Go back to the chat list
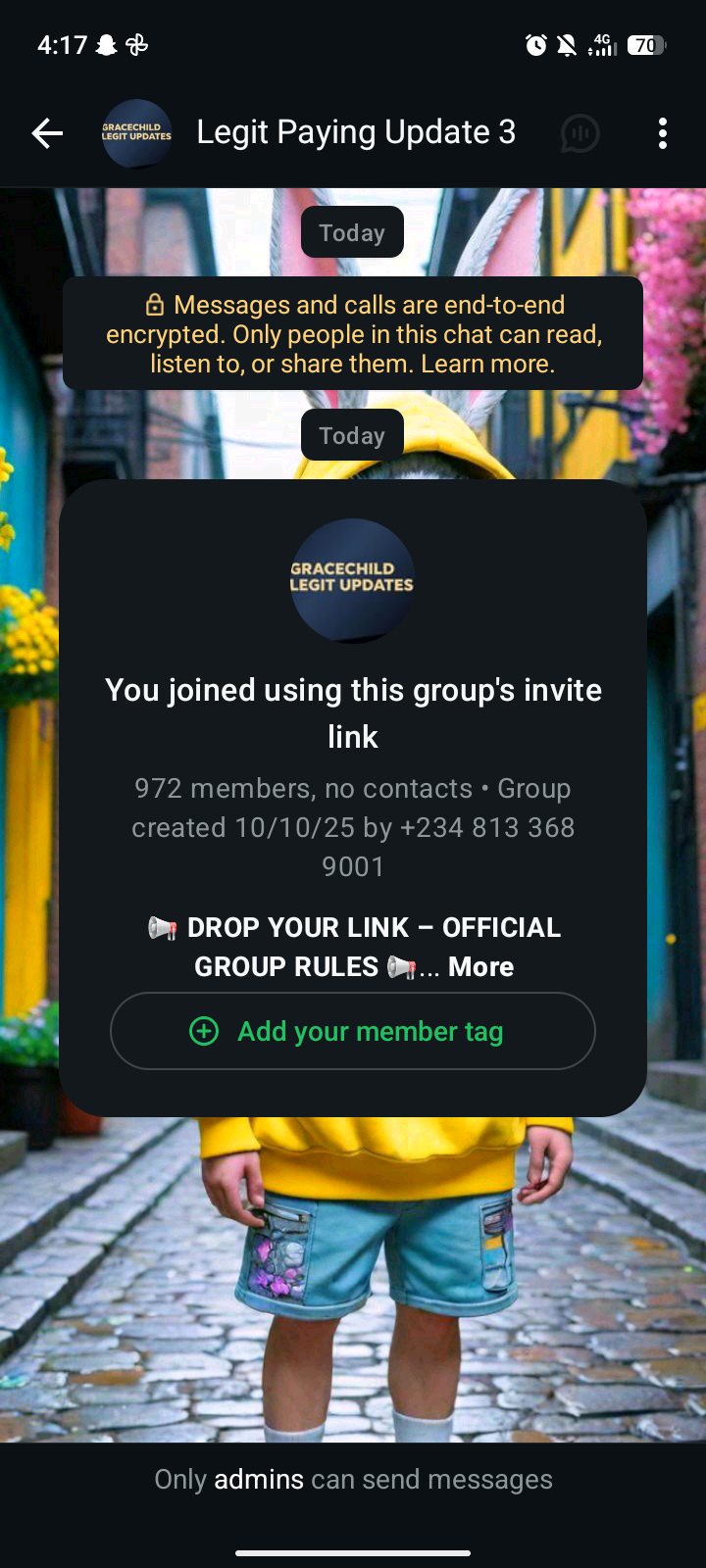Image resolution: width=706 pixels, height=1568 pixels. pos(47,133)
